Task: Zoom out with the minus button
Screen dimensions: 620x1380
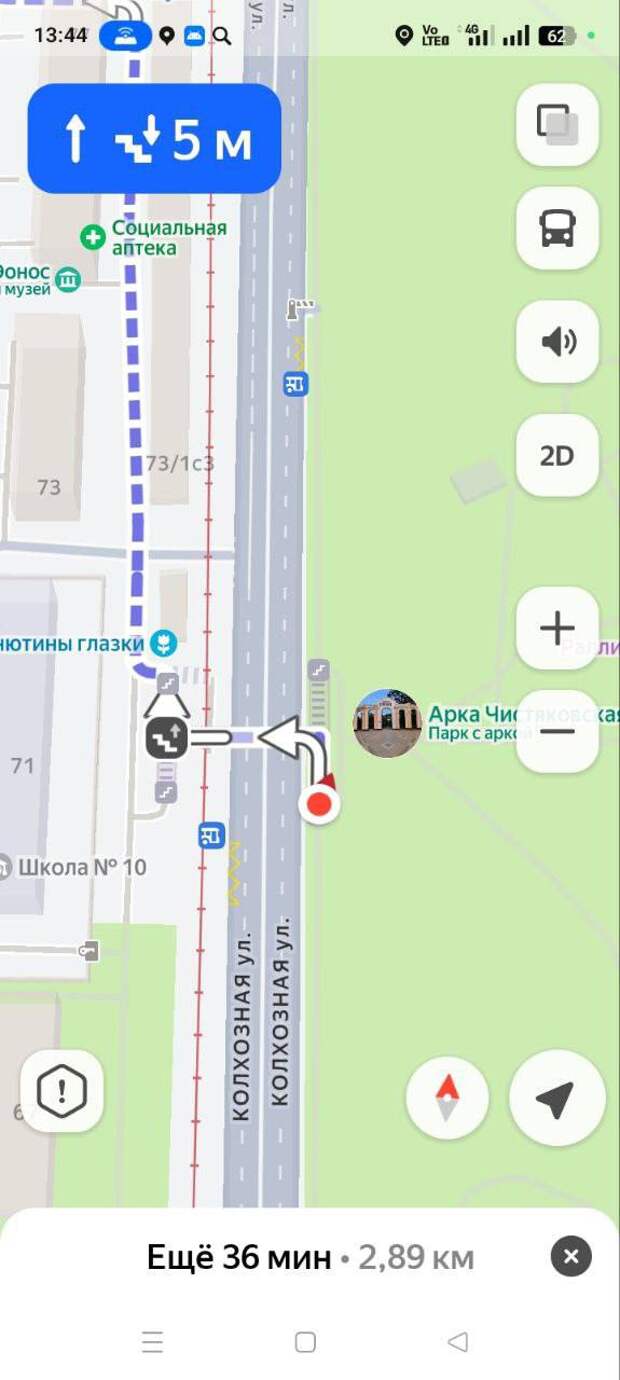Action: 557,731
